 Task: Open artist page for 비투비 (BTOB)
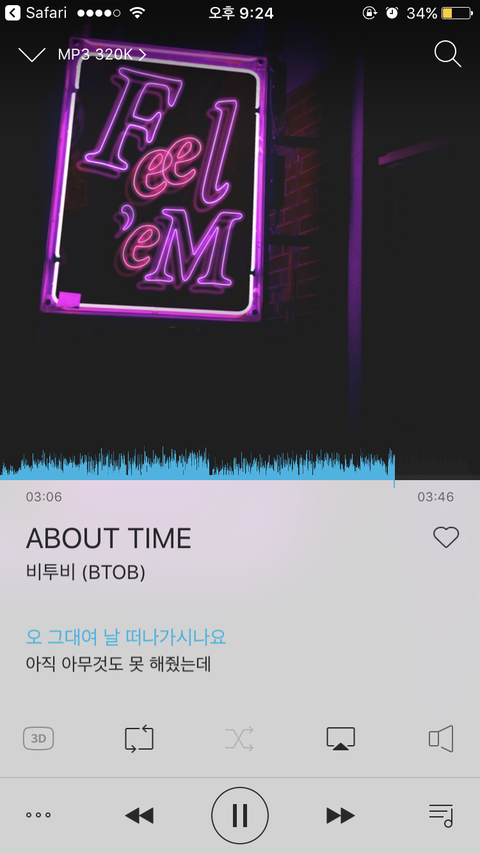86,572
